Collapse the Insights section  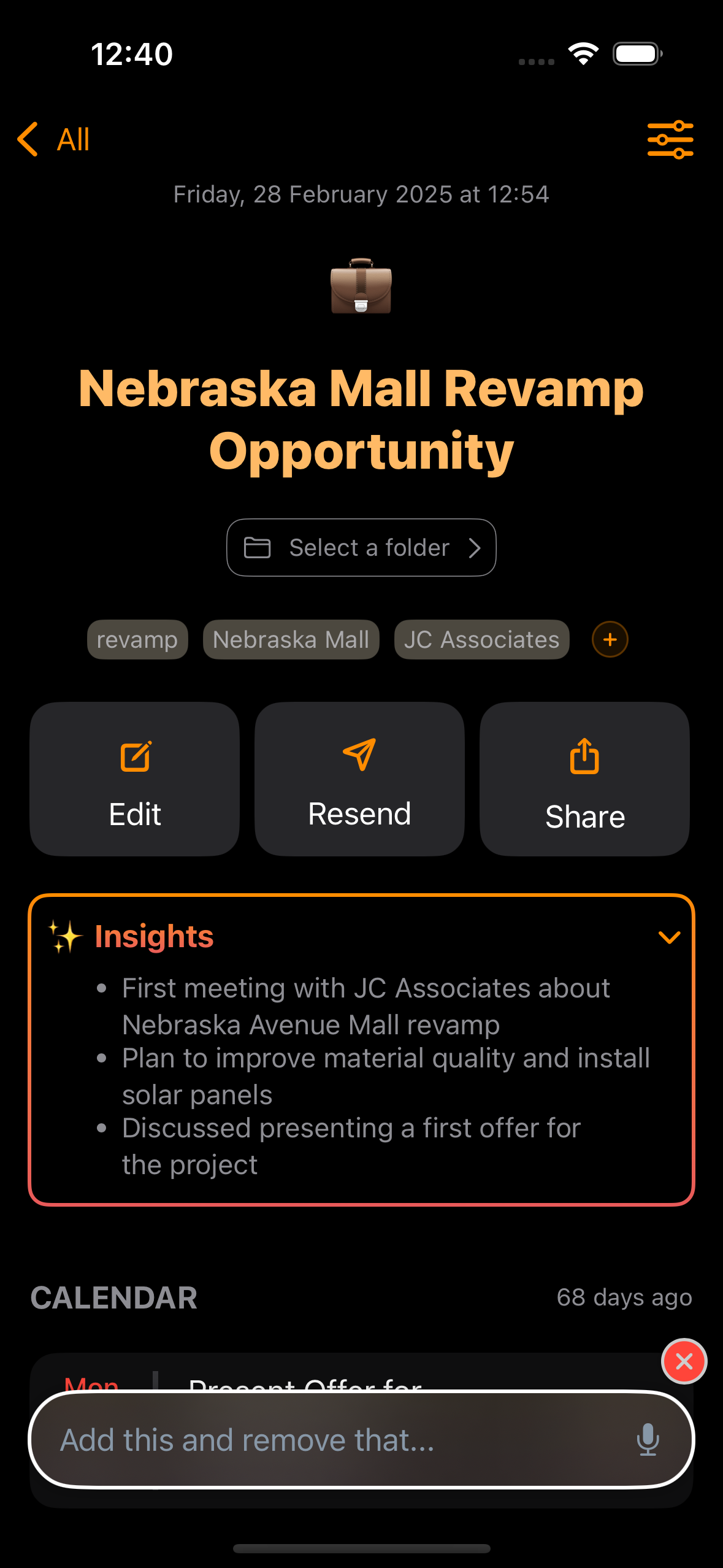[x=668, y=937]
